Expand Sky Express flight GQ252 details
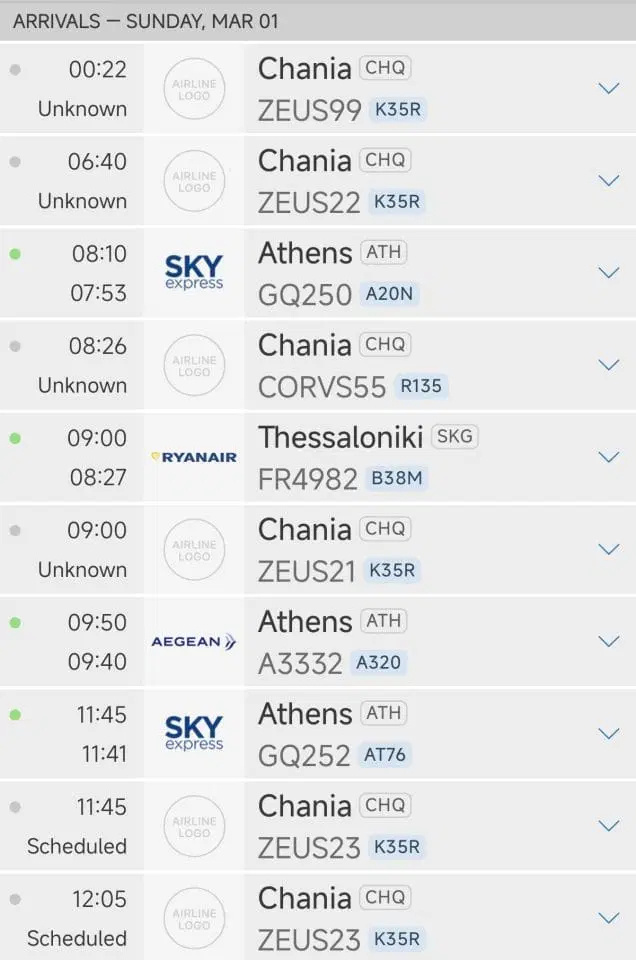 click(608, 733)
